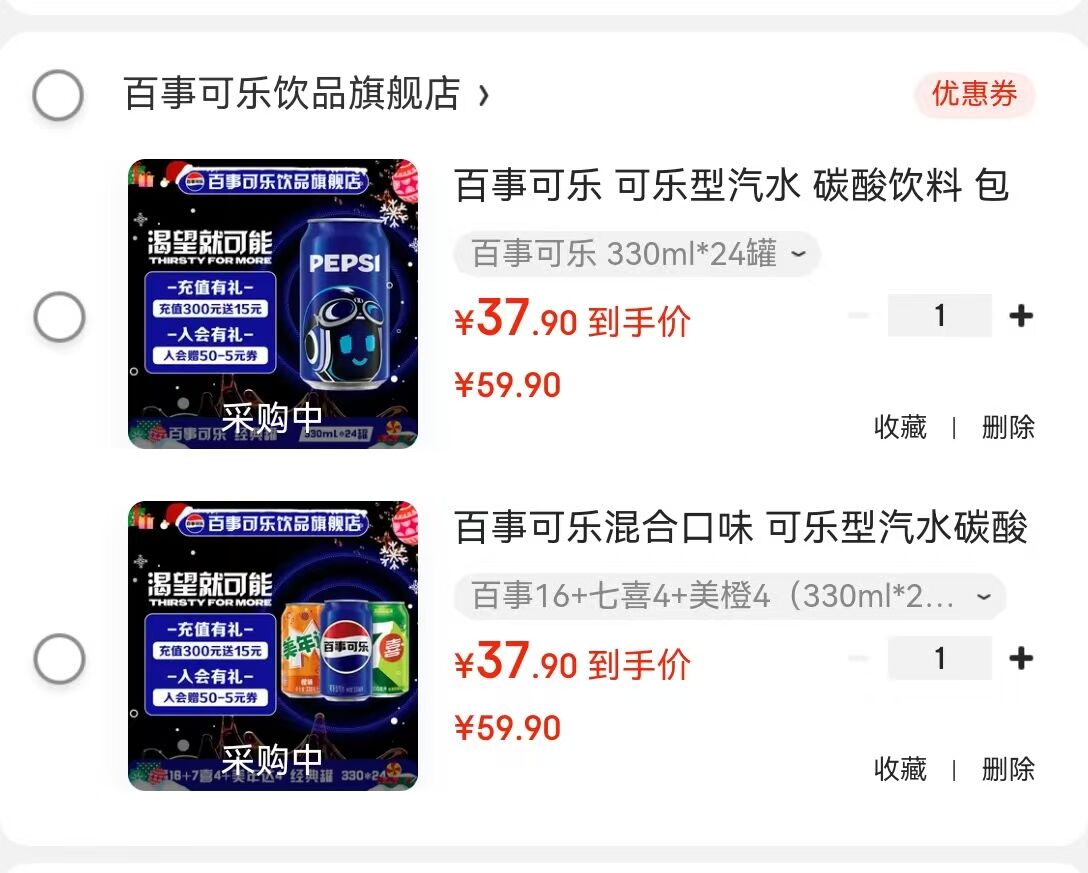Viewport: 1088px width, 873px height.
Task: Increase quantity of 330ml*24罐 Pepsi
Action: click(x=1020, y=316)
